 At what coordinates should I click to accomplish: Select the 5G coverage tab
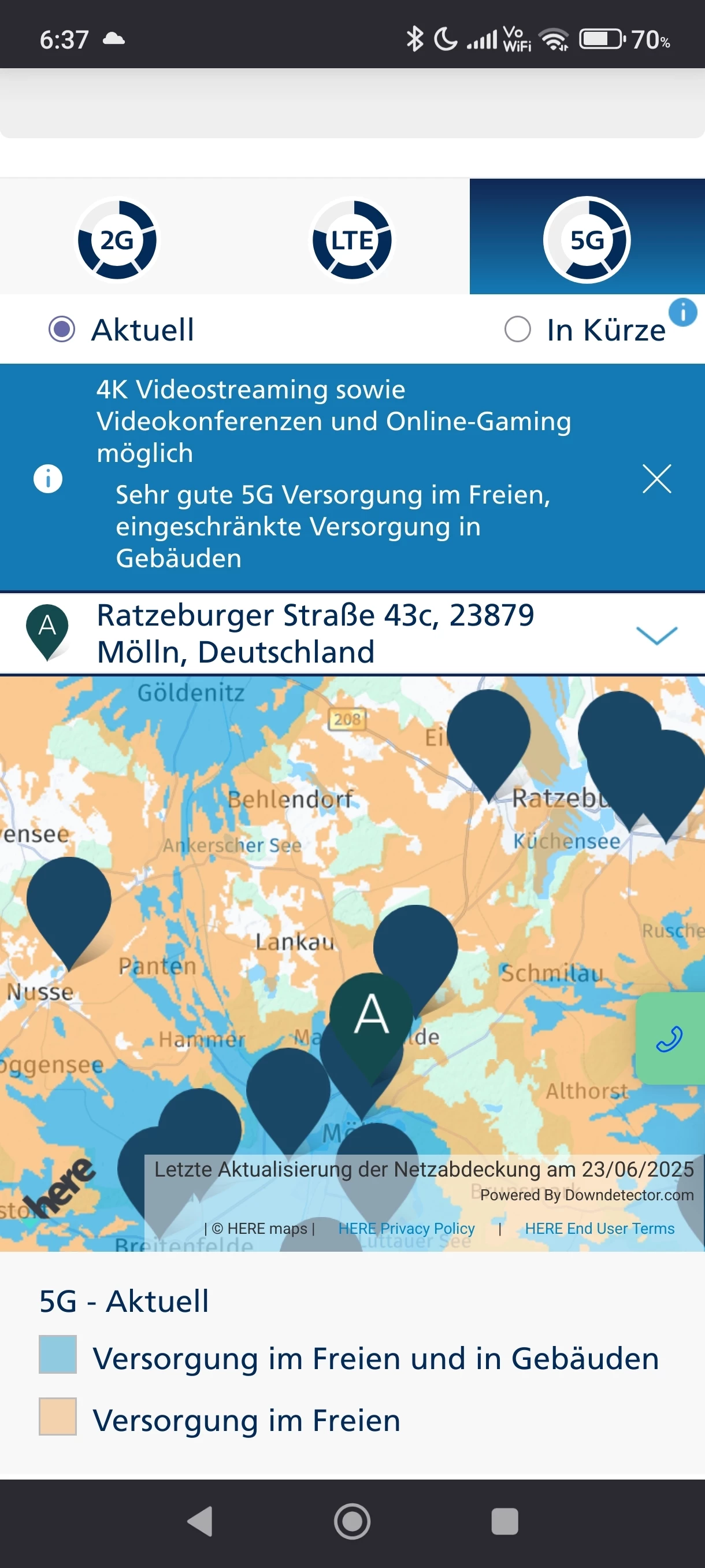587,239
